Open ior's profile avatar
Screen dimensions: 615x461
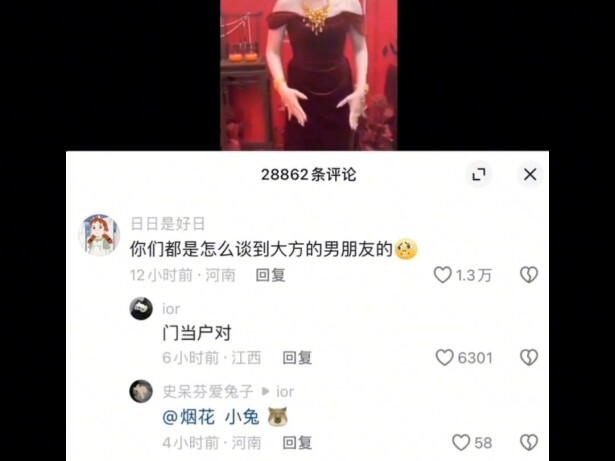click(x=141, y=309)
